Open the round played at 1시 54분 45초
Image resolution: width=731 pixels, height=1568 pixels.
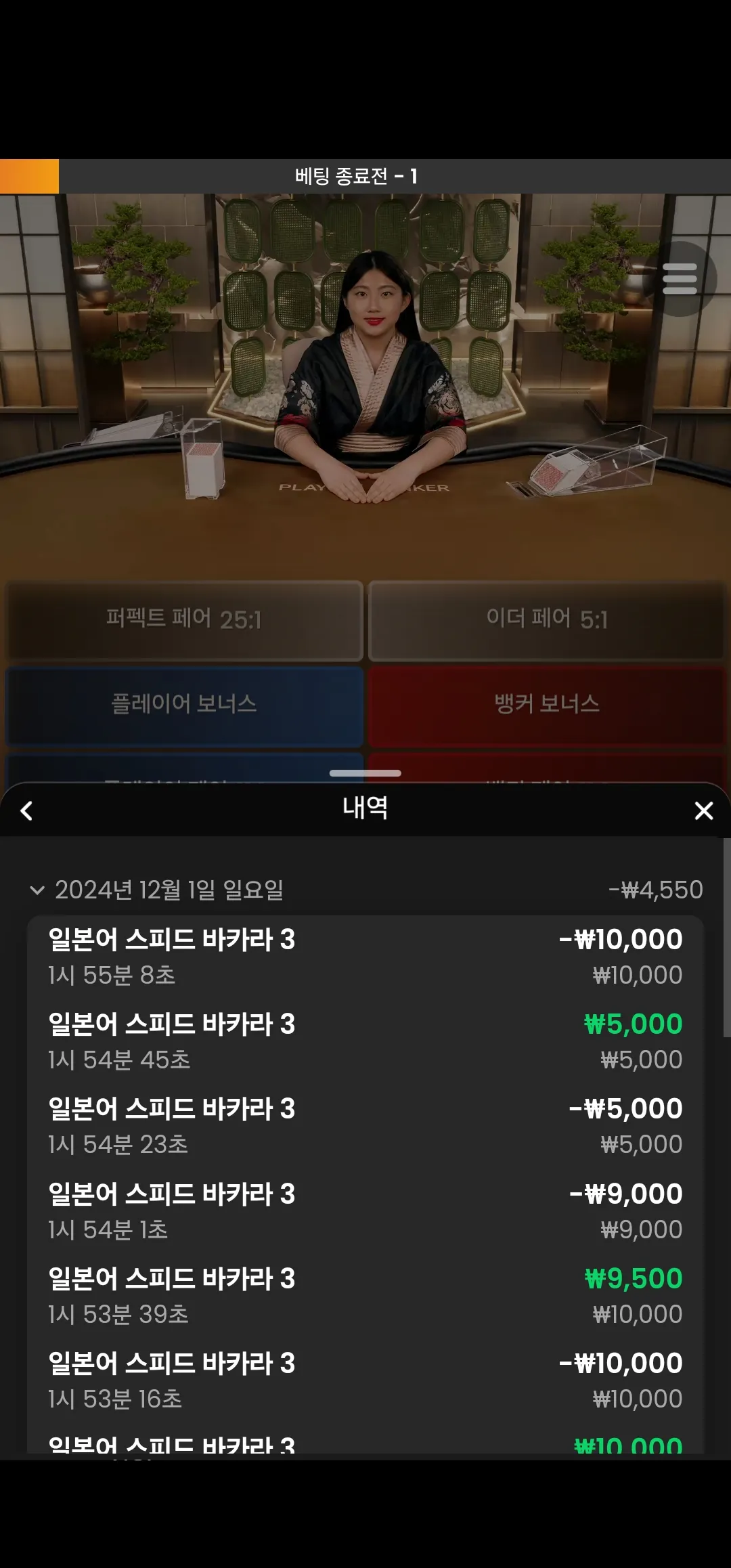(x=365, y=1041)
